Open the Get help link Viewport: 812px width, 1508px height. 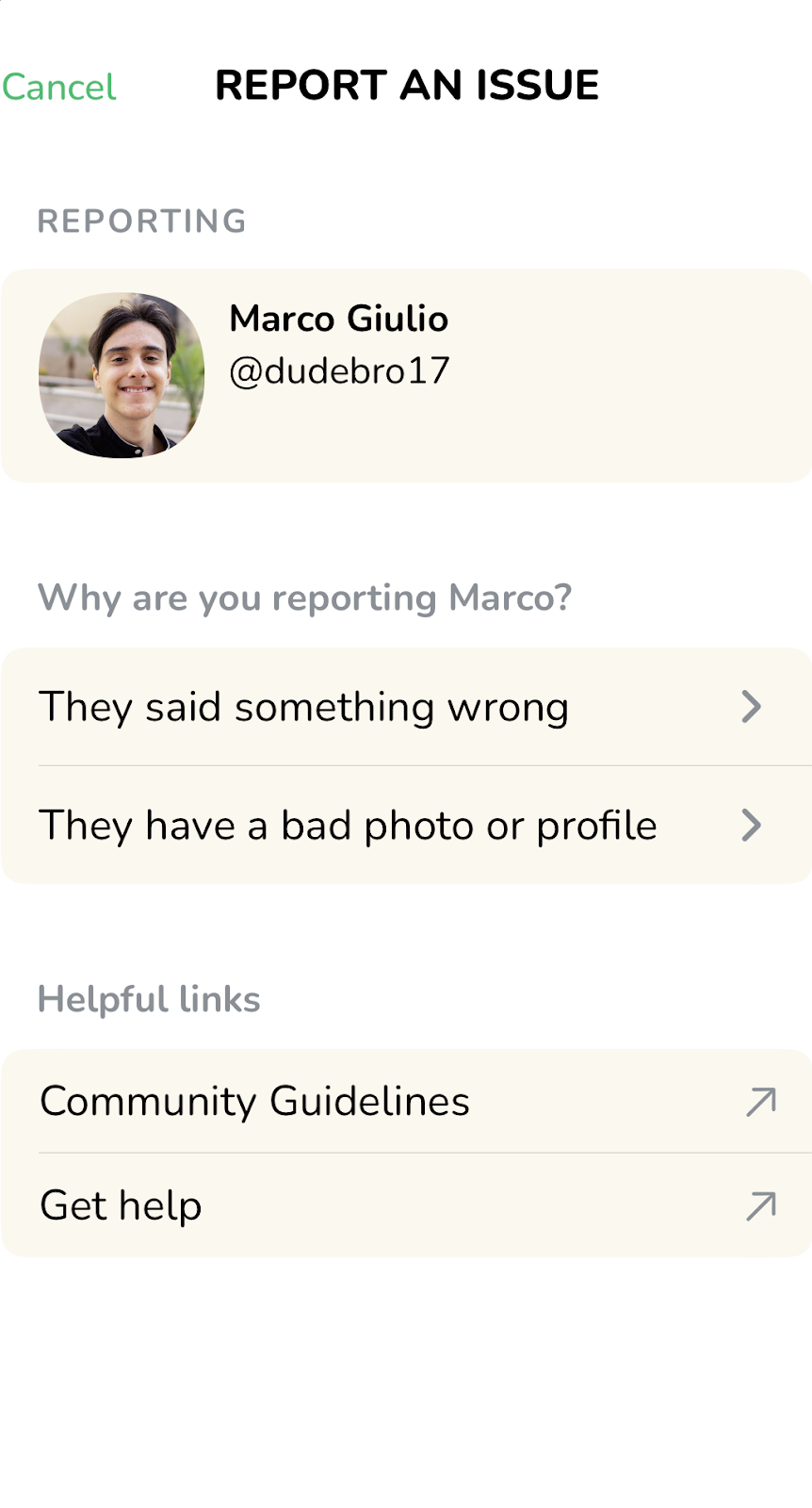(405, 1205)
